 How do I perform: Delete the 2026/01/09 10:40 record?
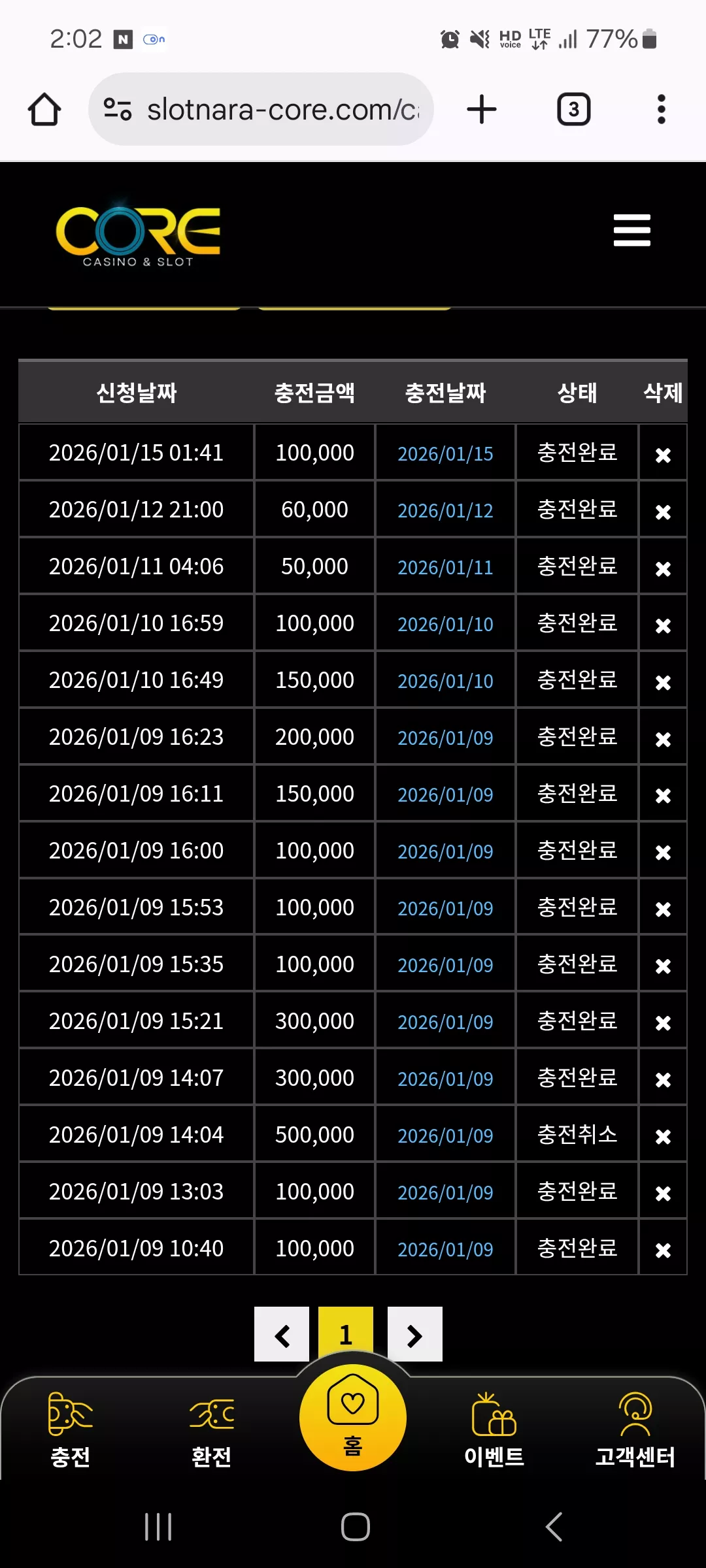[663, 1250]
